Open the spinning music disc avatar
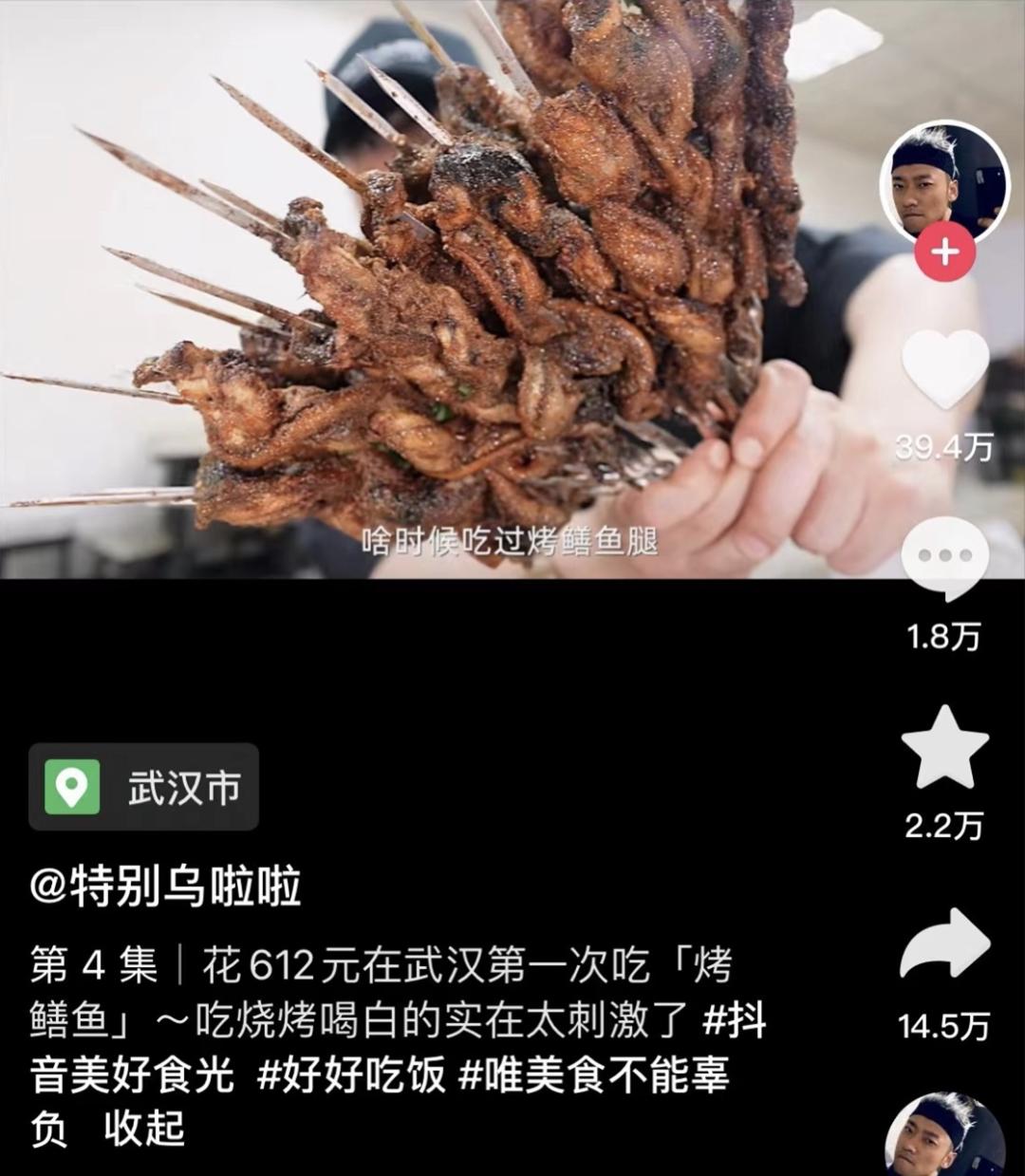 [x=944, y=1139]
